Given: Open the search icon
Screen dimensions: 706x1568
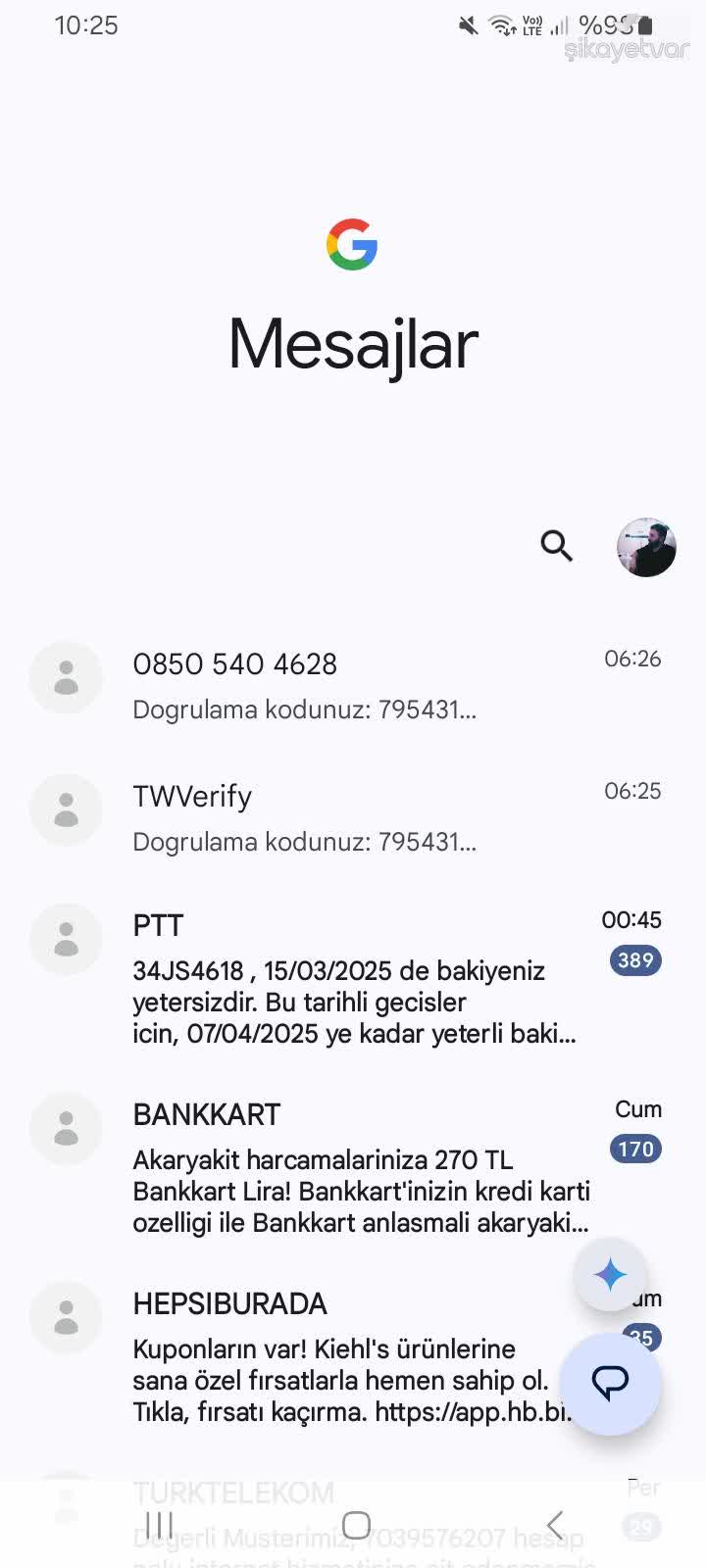Looking at the screenshot, I should (556, 547).
